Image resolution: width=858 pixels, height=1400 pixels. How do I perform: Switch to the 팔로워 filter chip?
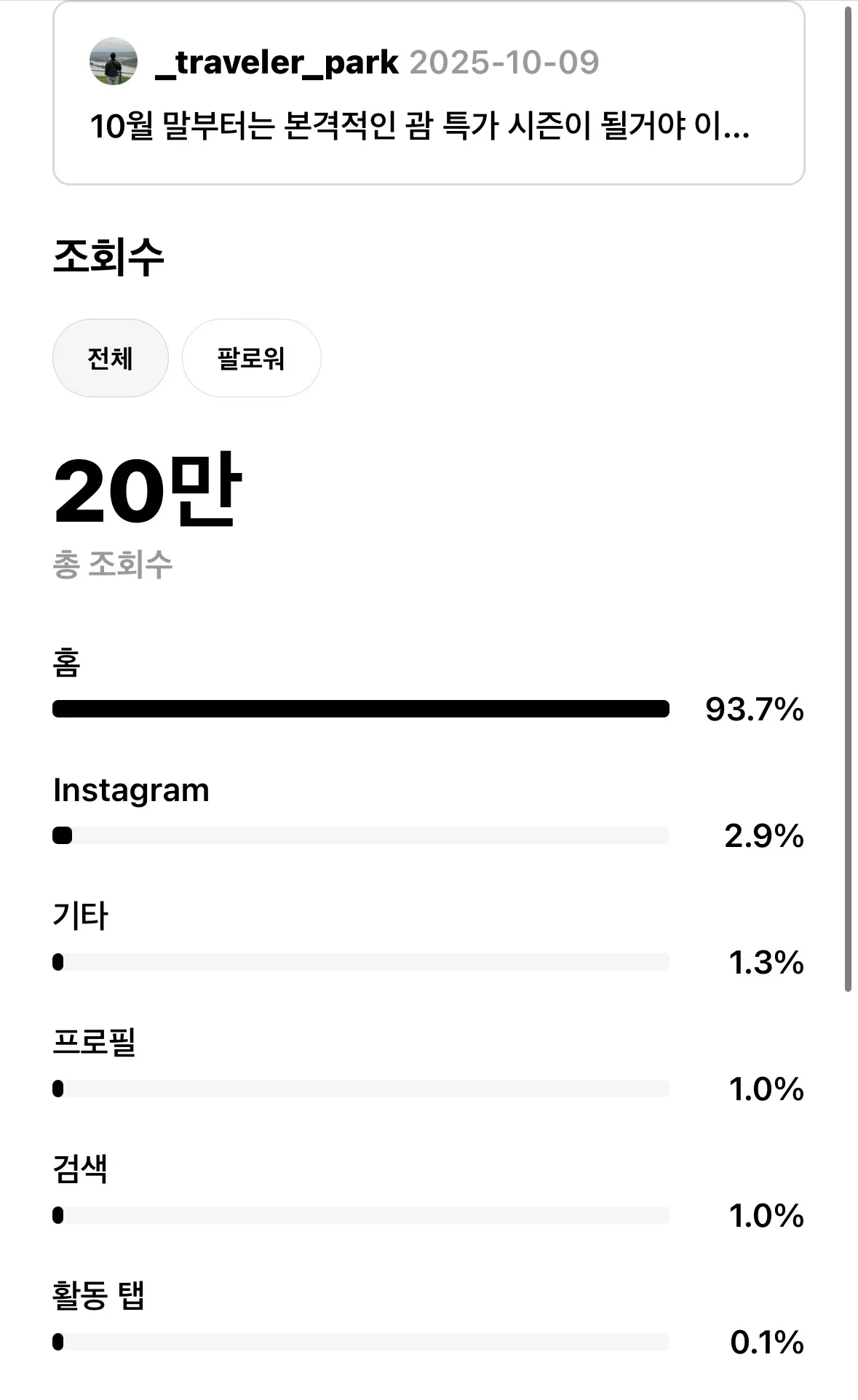(x=251, y=358)
